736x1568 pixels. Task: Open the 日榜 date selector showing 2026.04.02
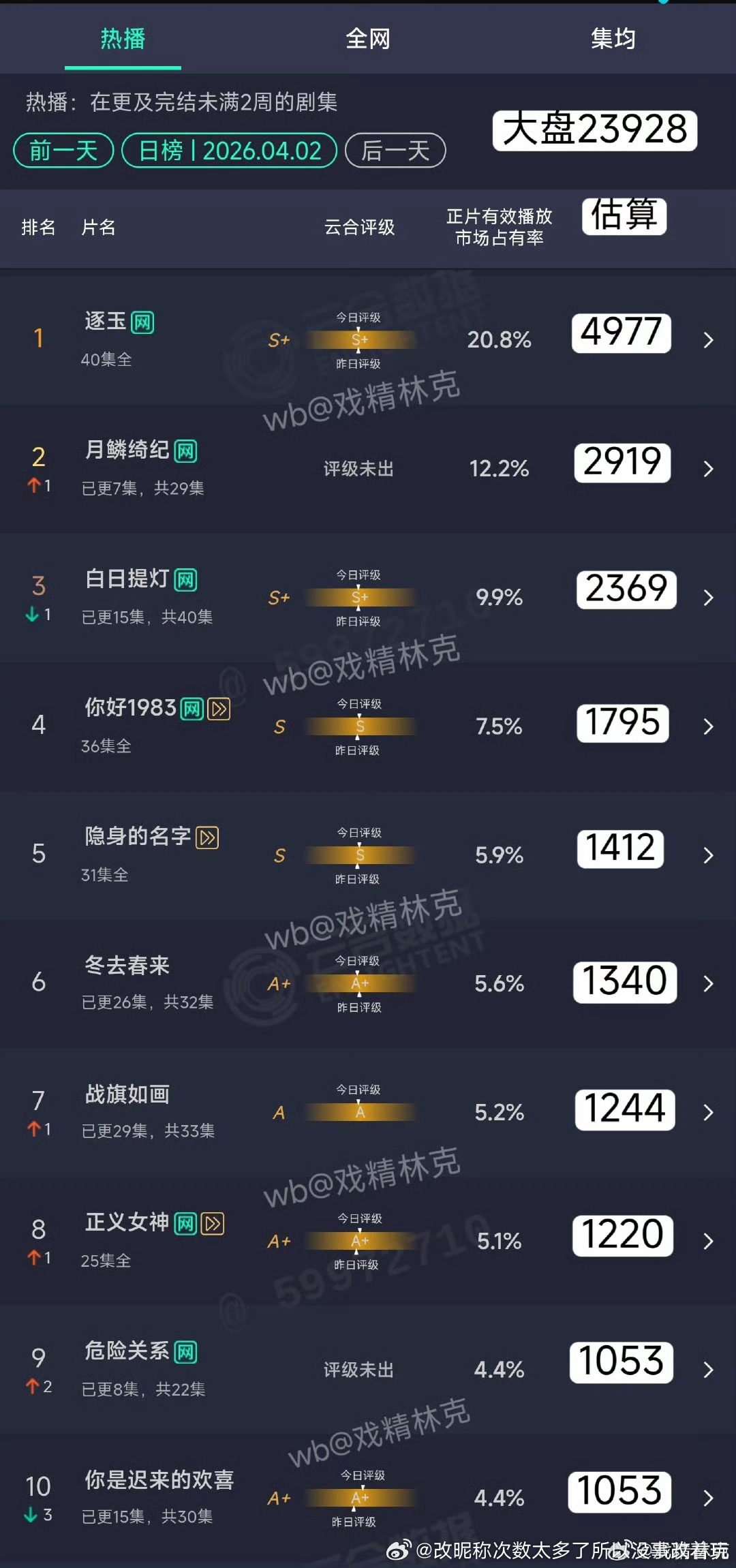point(228,151)
